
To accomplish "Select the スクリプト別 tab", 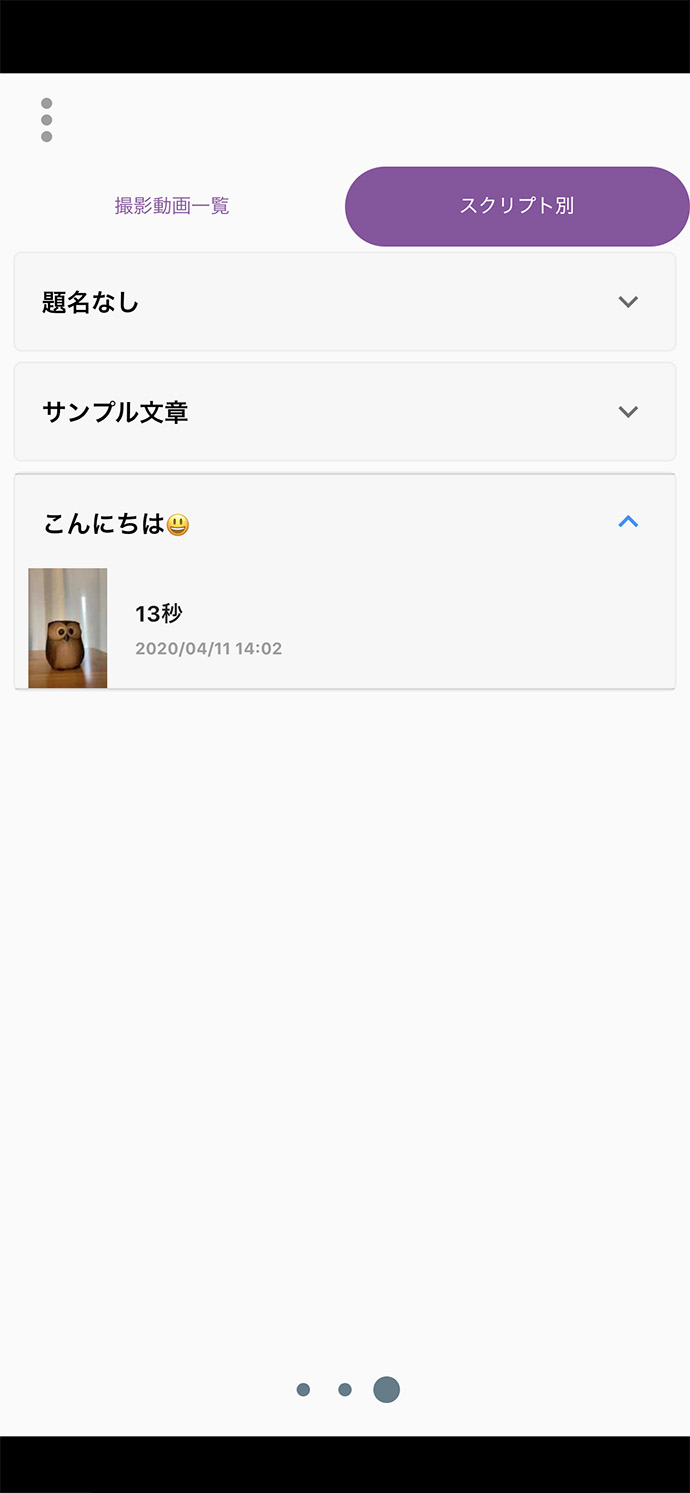I will 517,206.
